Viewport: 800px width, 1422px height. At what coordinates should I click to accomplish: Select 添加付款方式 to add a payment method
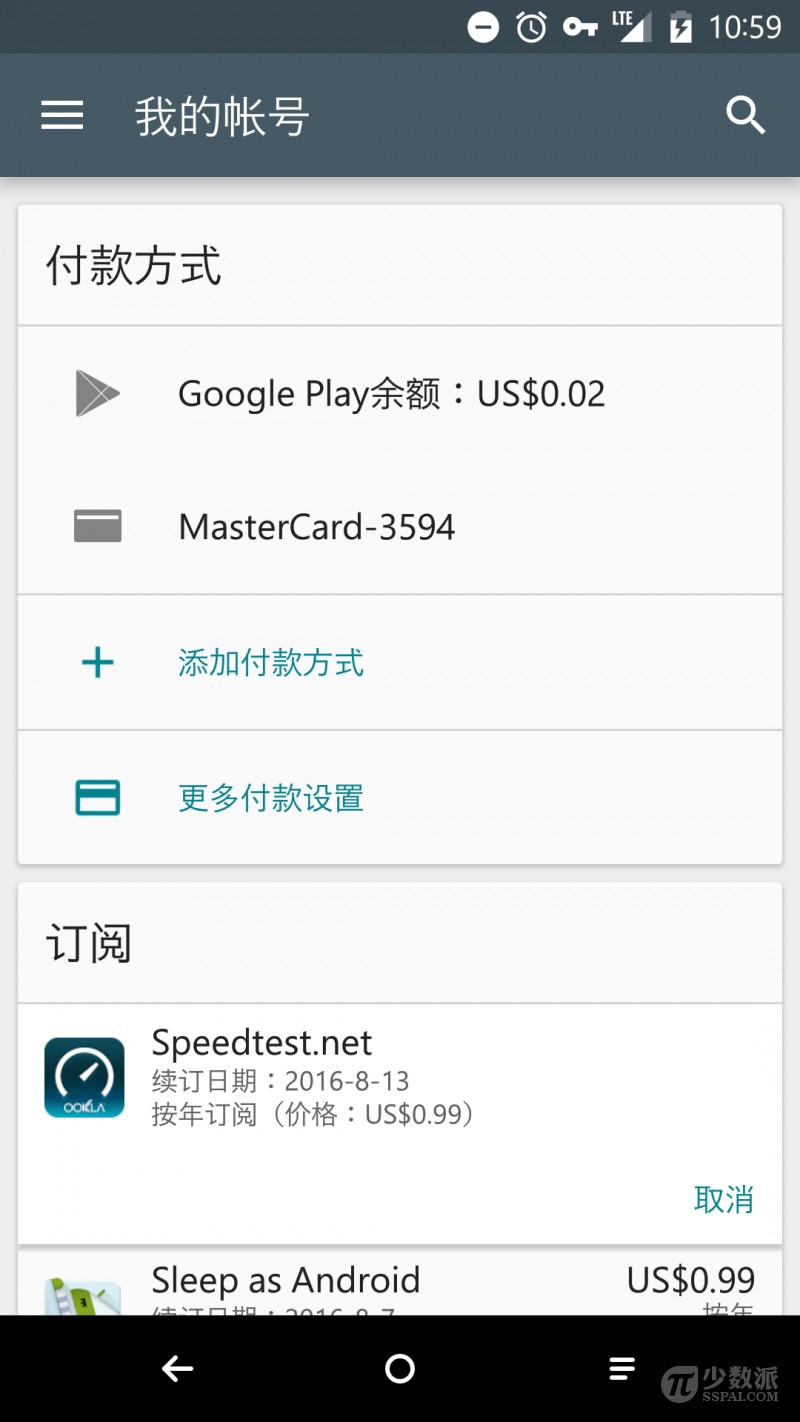(269, 662)
